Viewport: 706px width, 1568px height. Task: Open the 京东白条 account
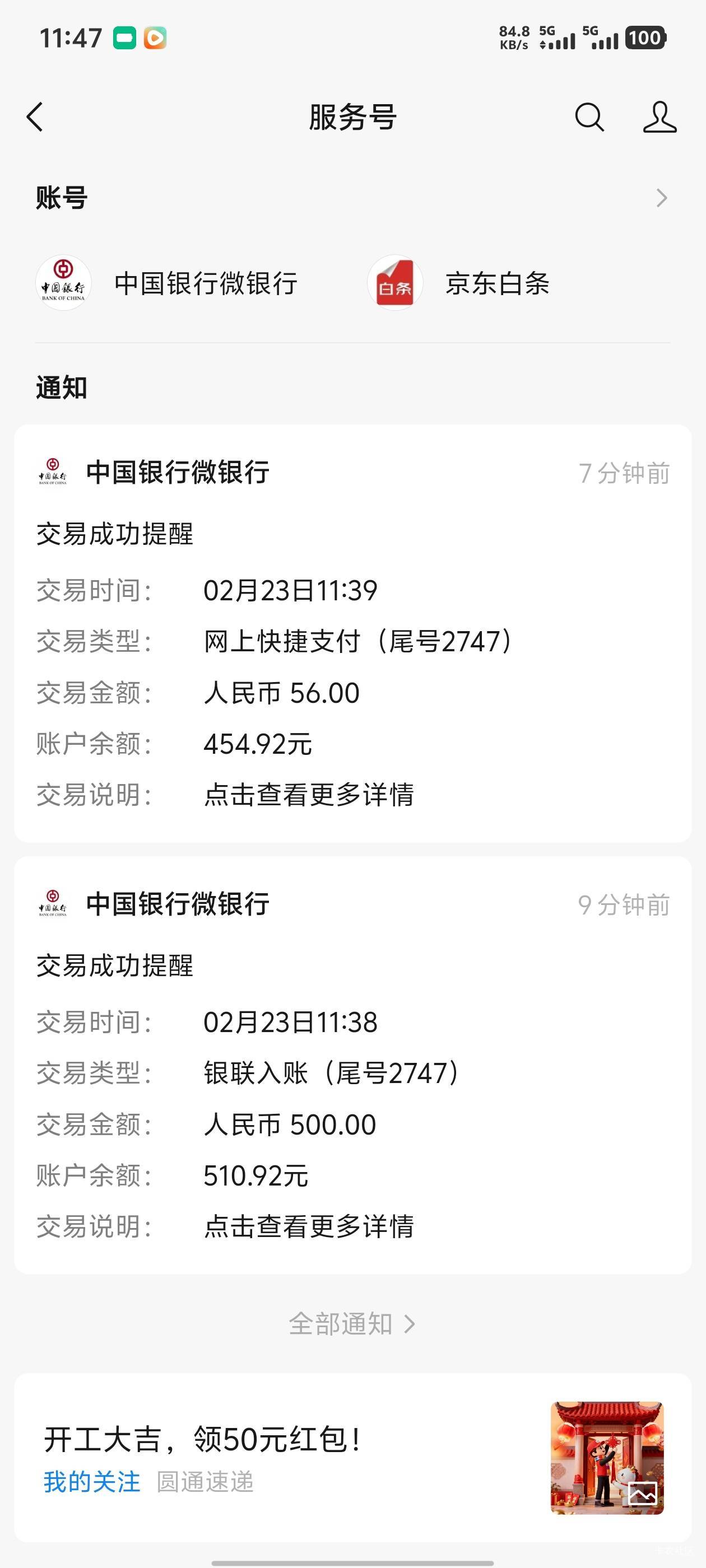(459, 283)
